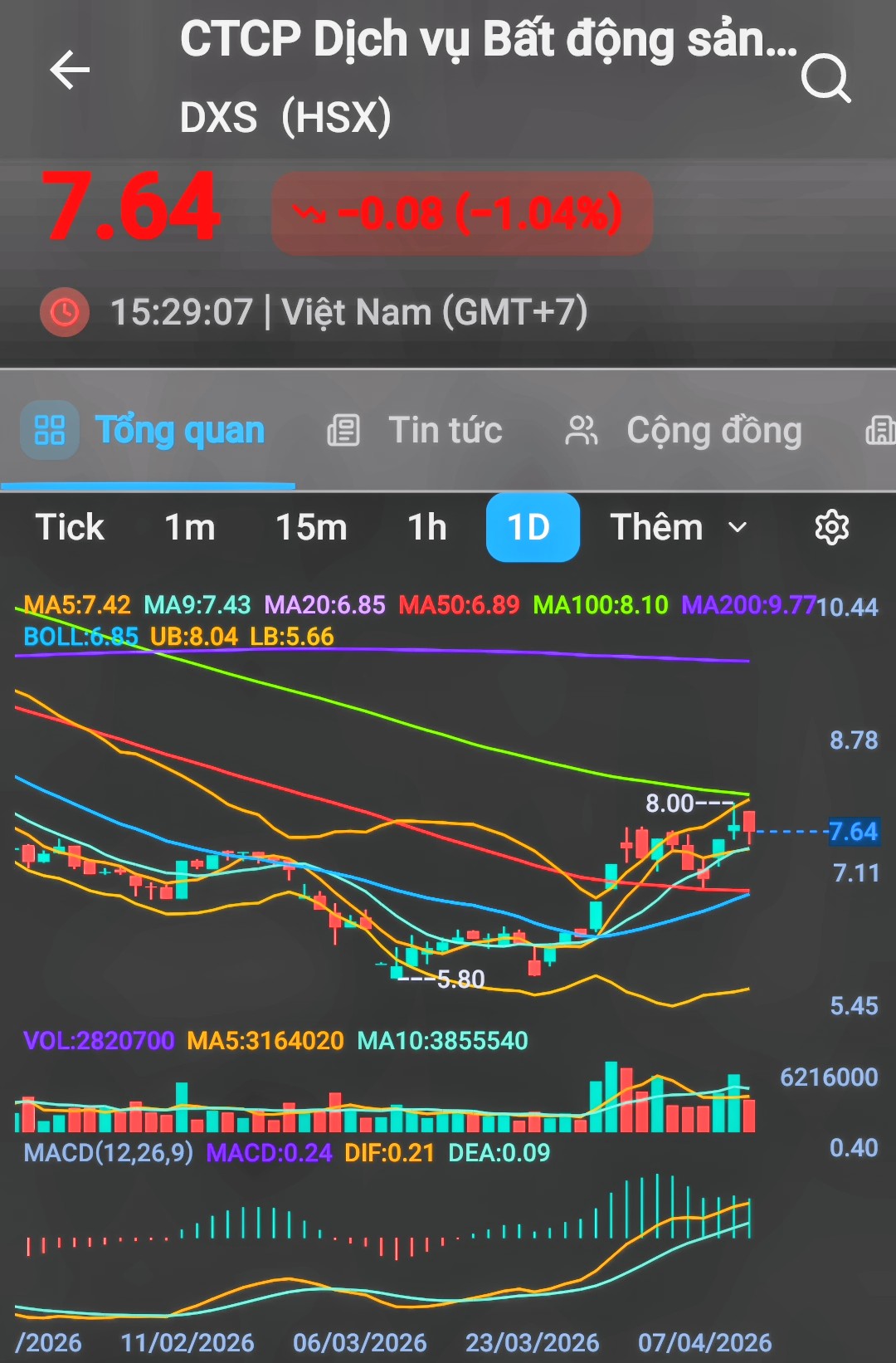Select the Tick chart interval
This screenshot has height=1363, width=896.
coord(70,528)
